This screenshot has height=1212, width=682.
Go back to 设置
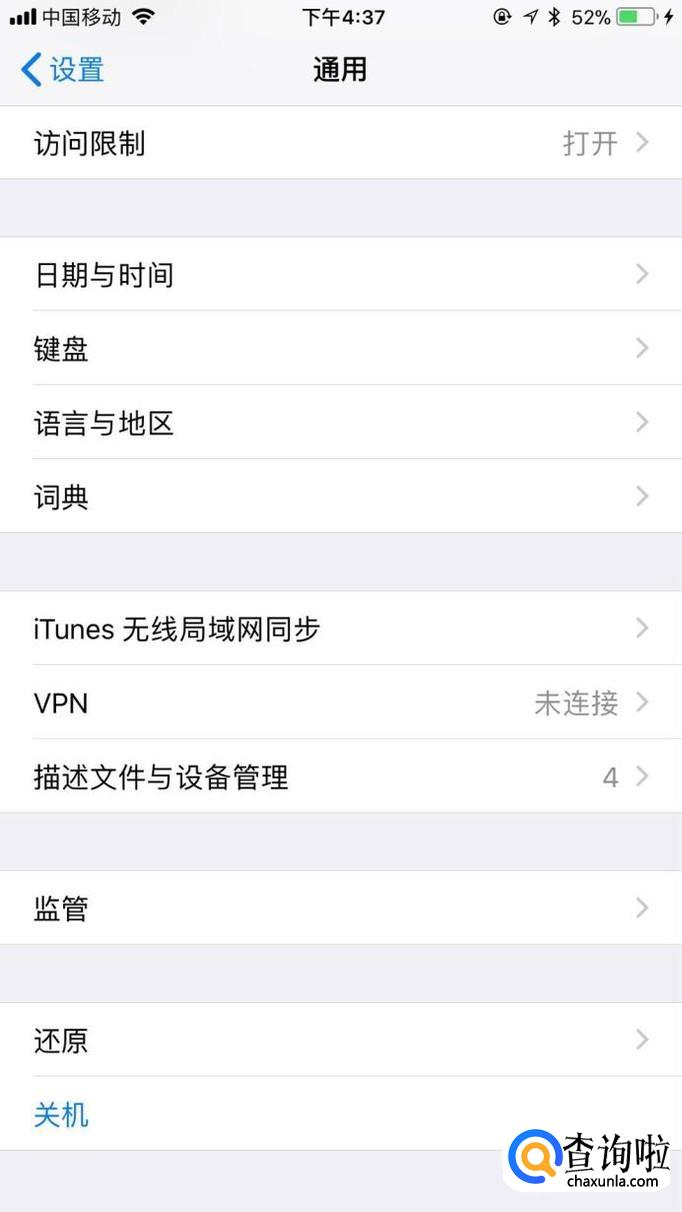point(62,70)
